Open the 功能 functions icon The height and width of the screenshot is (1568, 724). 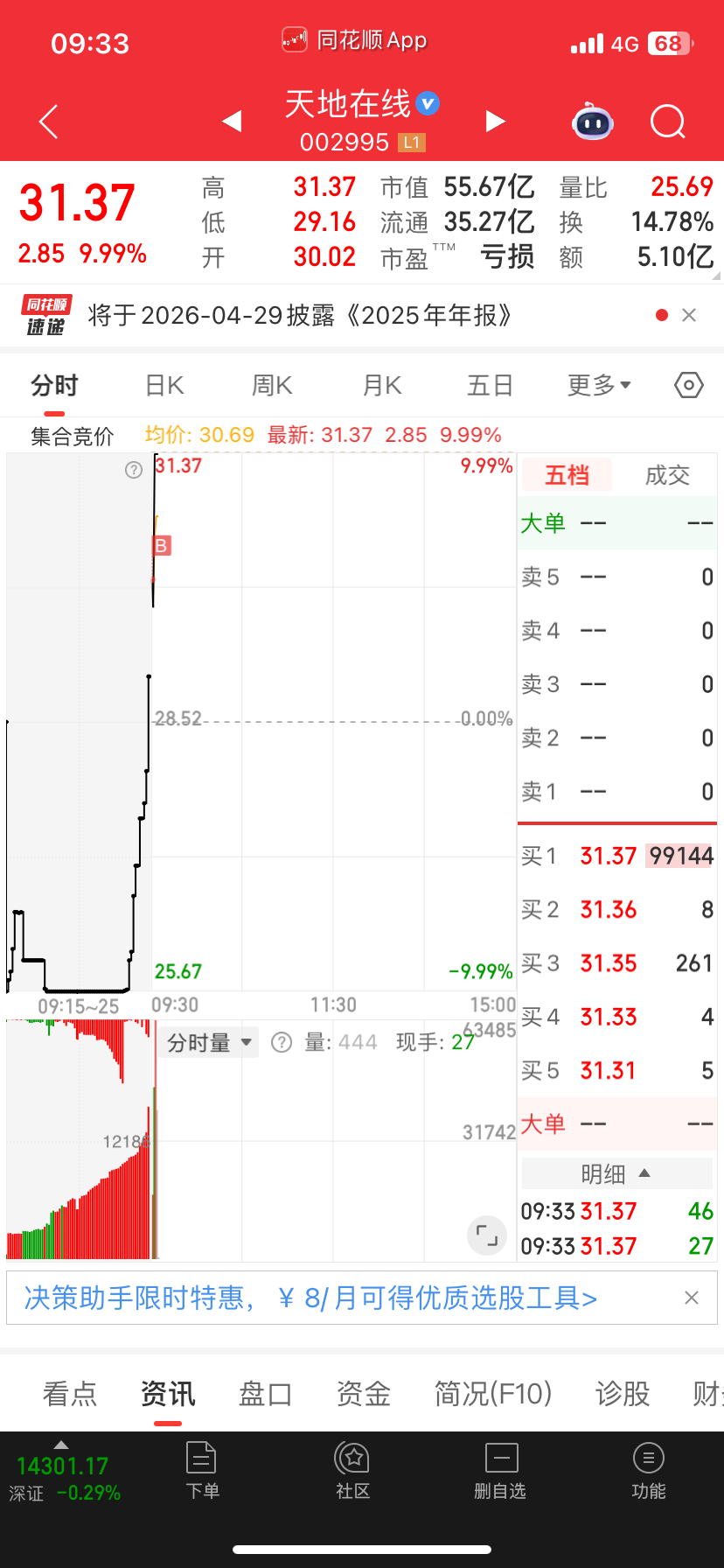(649, 1474)
